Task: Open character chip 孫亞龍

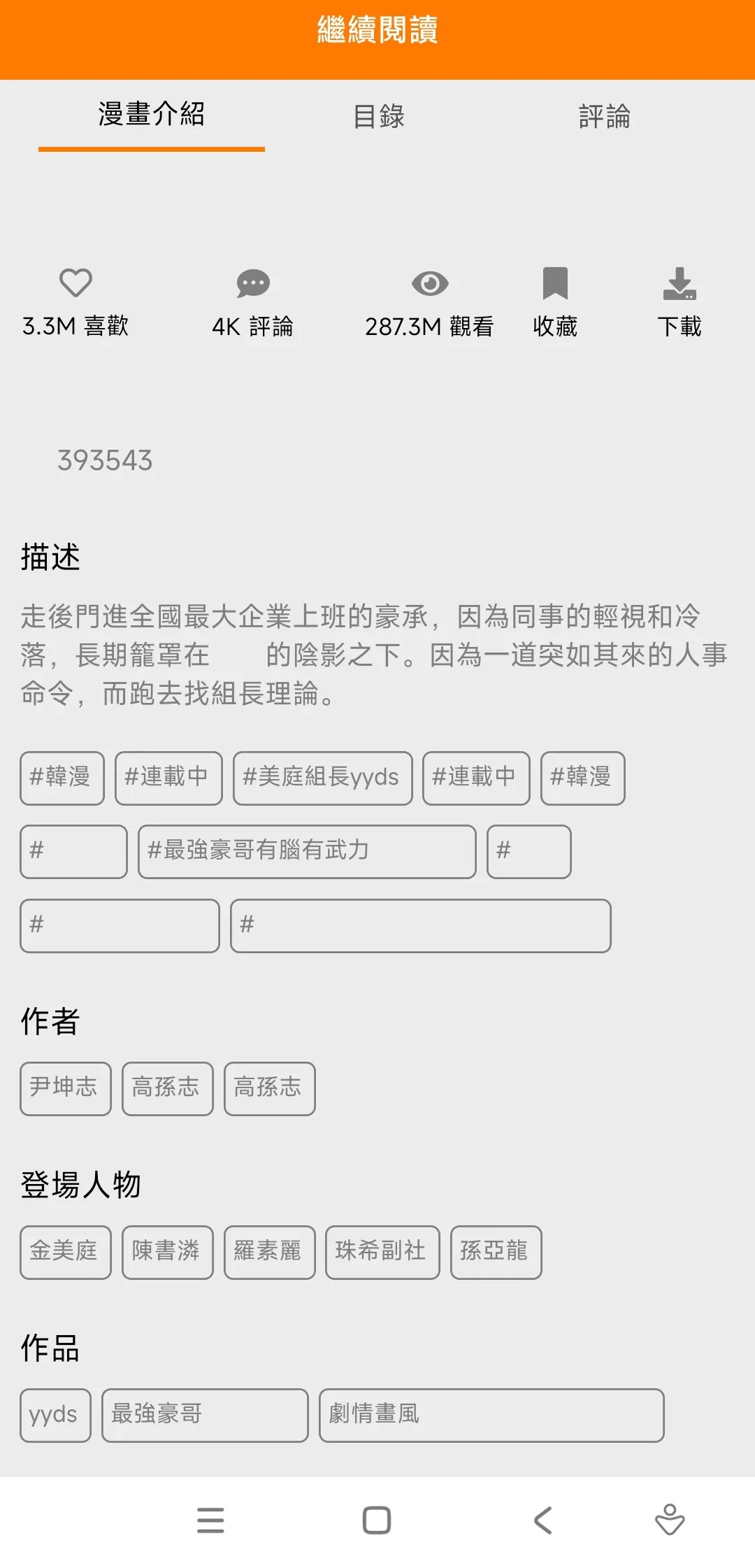Action: pyautogui.click(x=496, y=1252)
